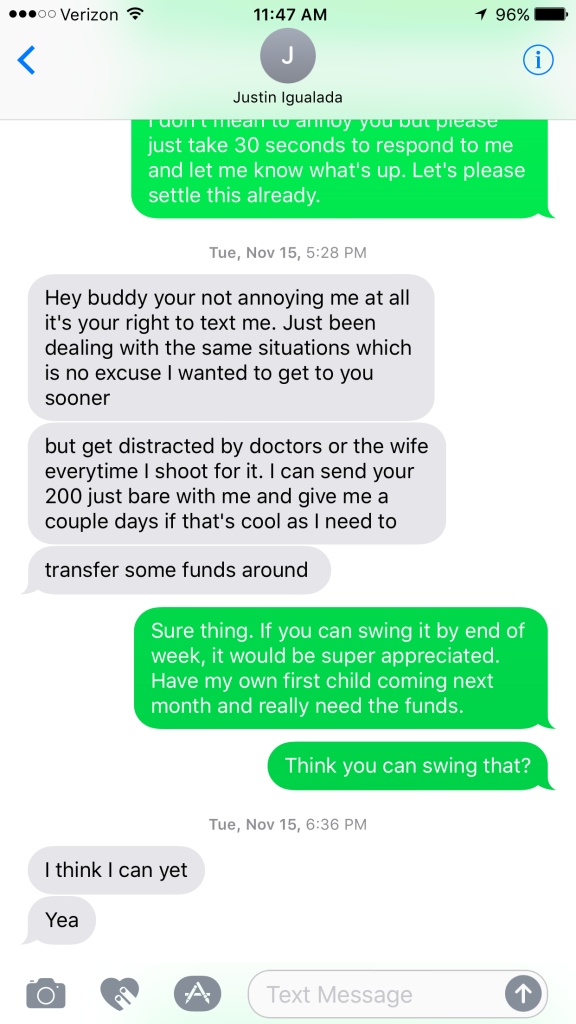Go back to the messages list

point(26,60)
